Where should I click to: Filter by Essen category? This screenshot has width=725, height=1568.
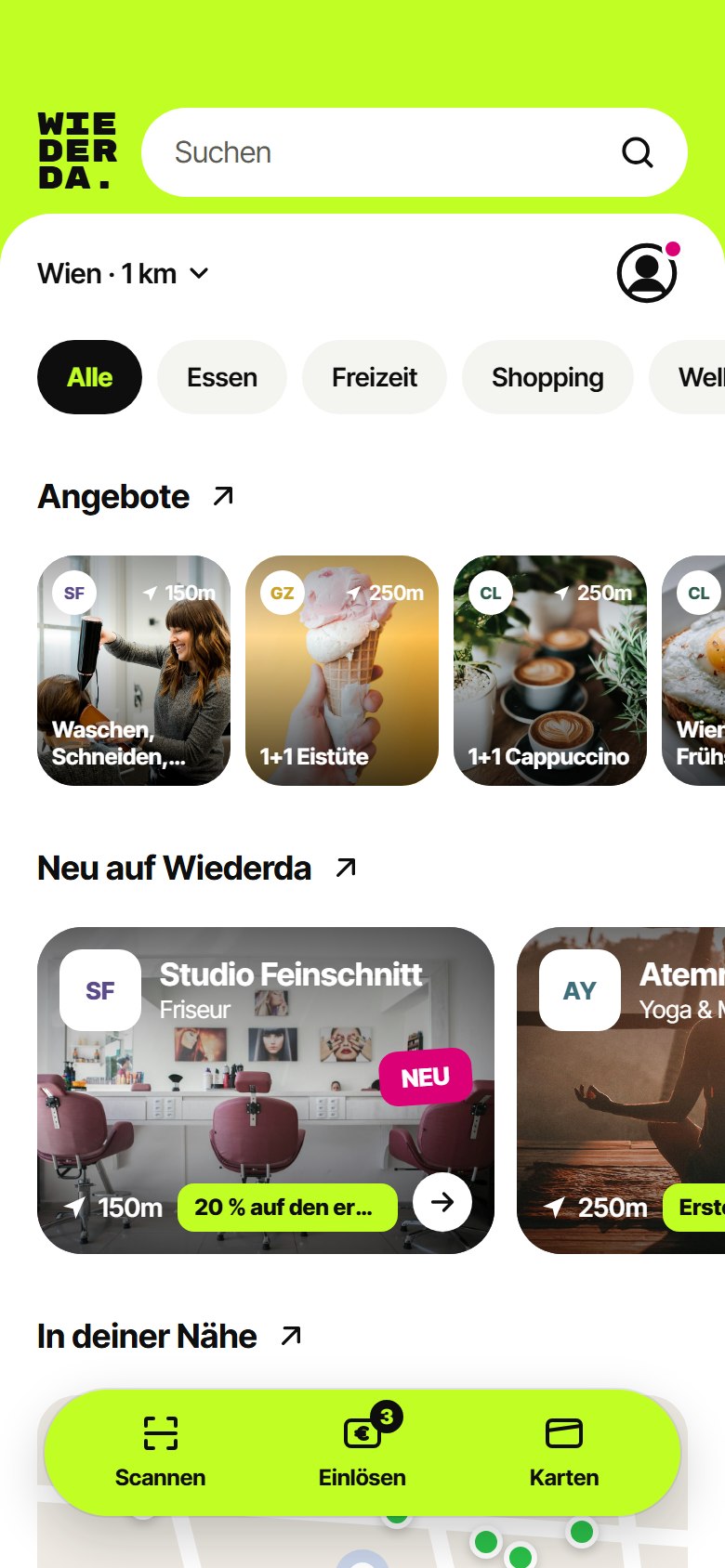tap(222, 377)
